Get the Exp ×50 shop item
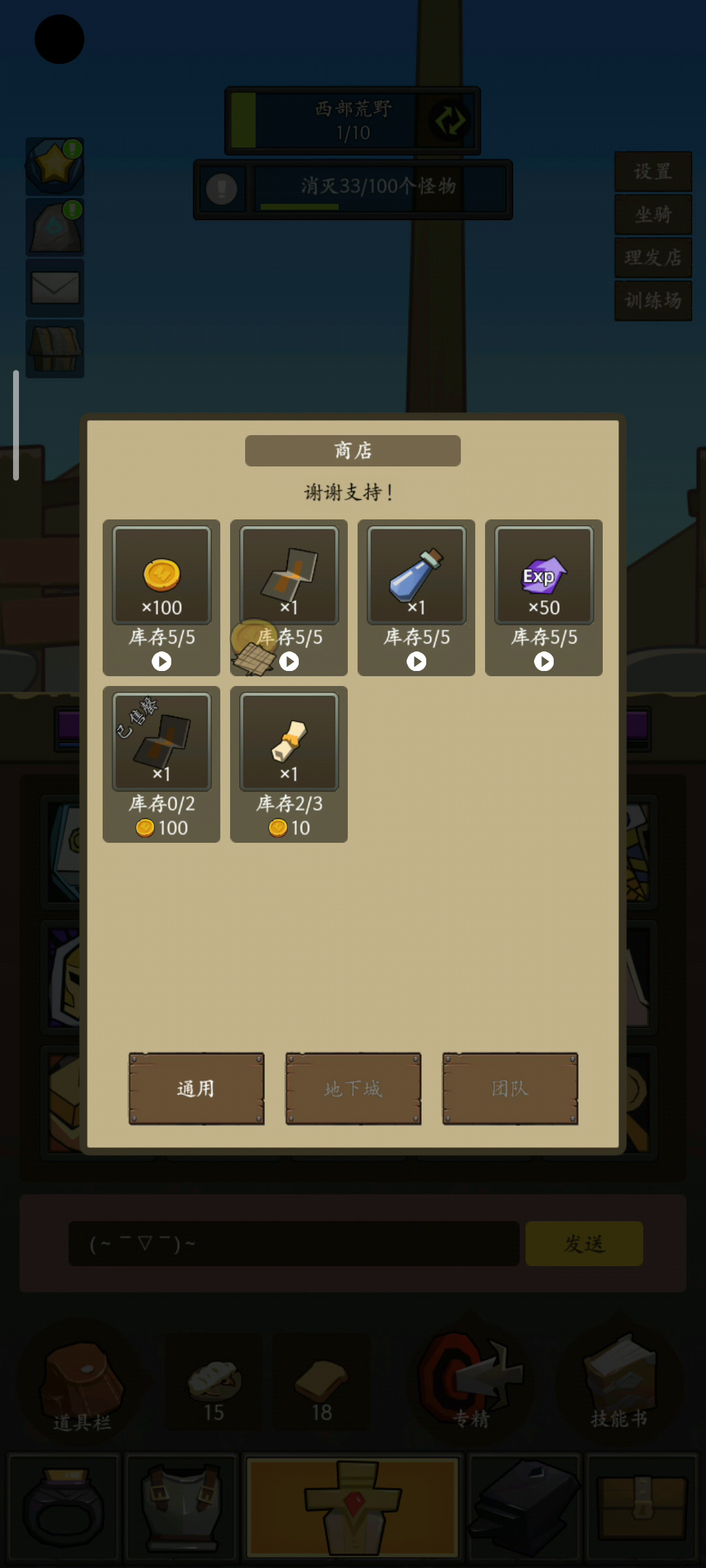 pyautogui.click(x=544, y=597)
